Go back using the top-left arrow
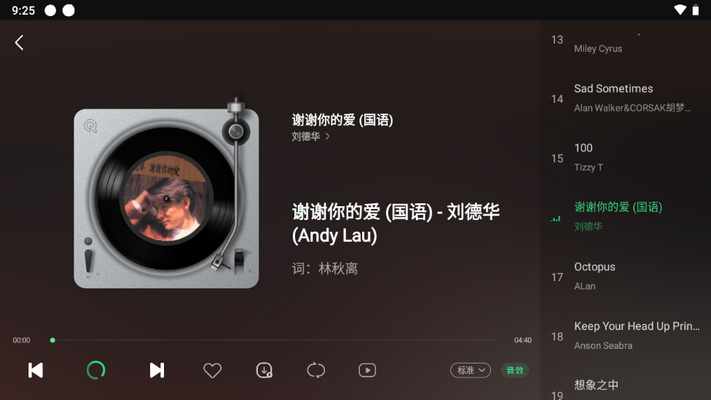711x400 pixels. (19, 43)
